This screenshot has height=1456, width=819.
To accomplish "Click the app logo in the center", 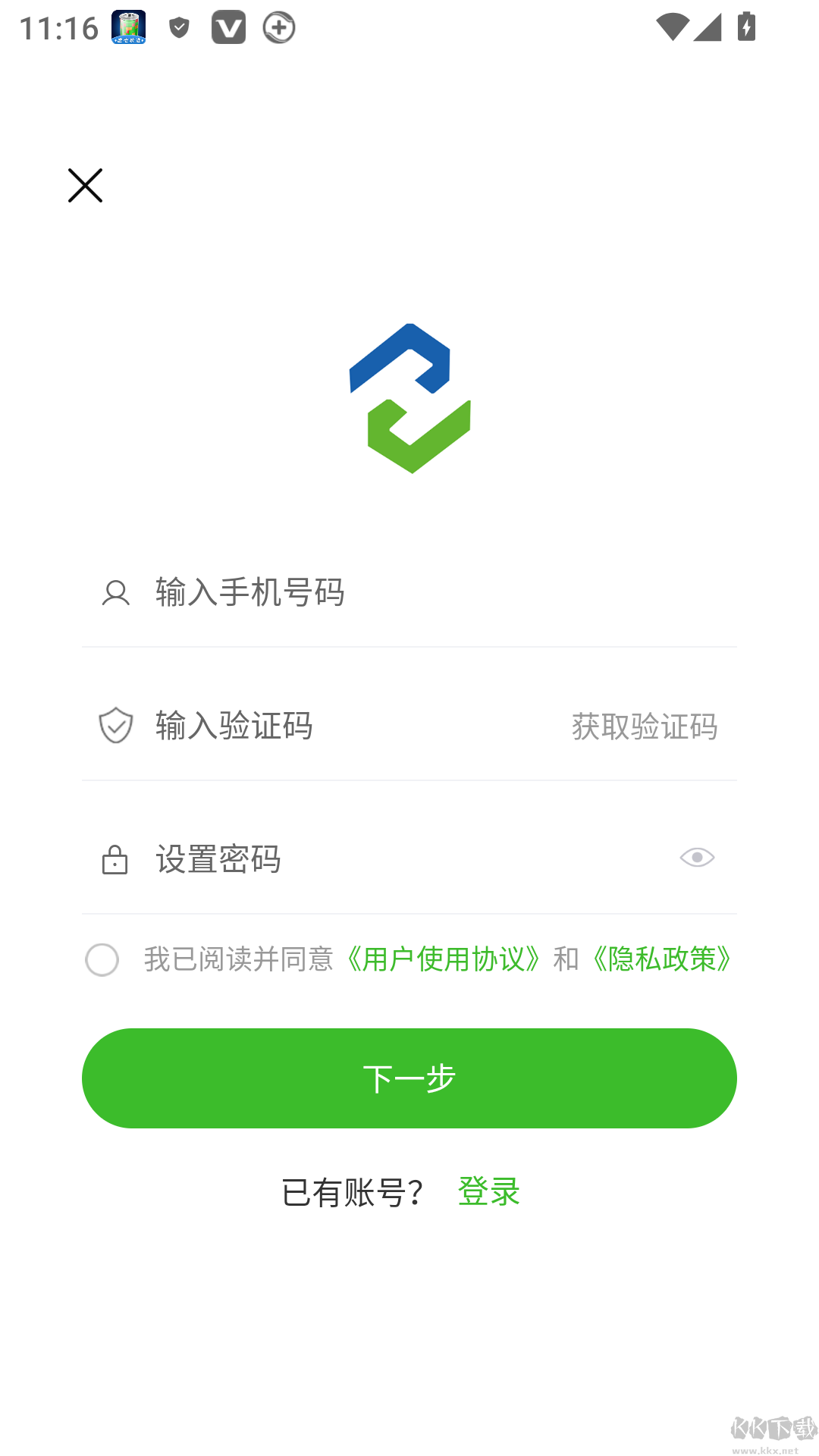I will (x=408, y=398).
